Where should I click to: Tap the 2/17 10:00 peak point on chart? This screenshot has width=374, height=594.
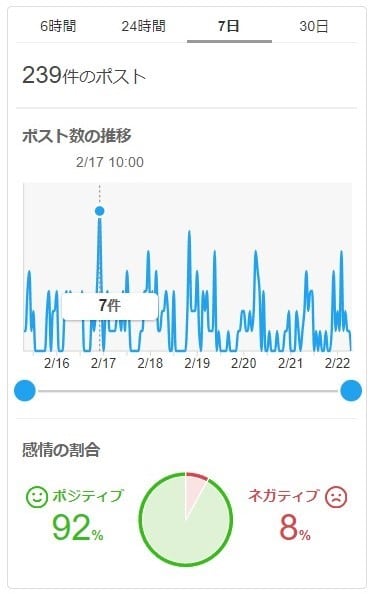click(100, 211)
